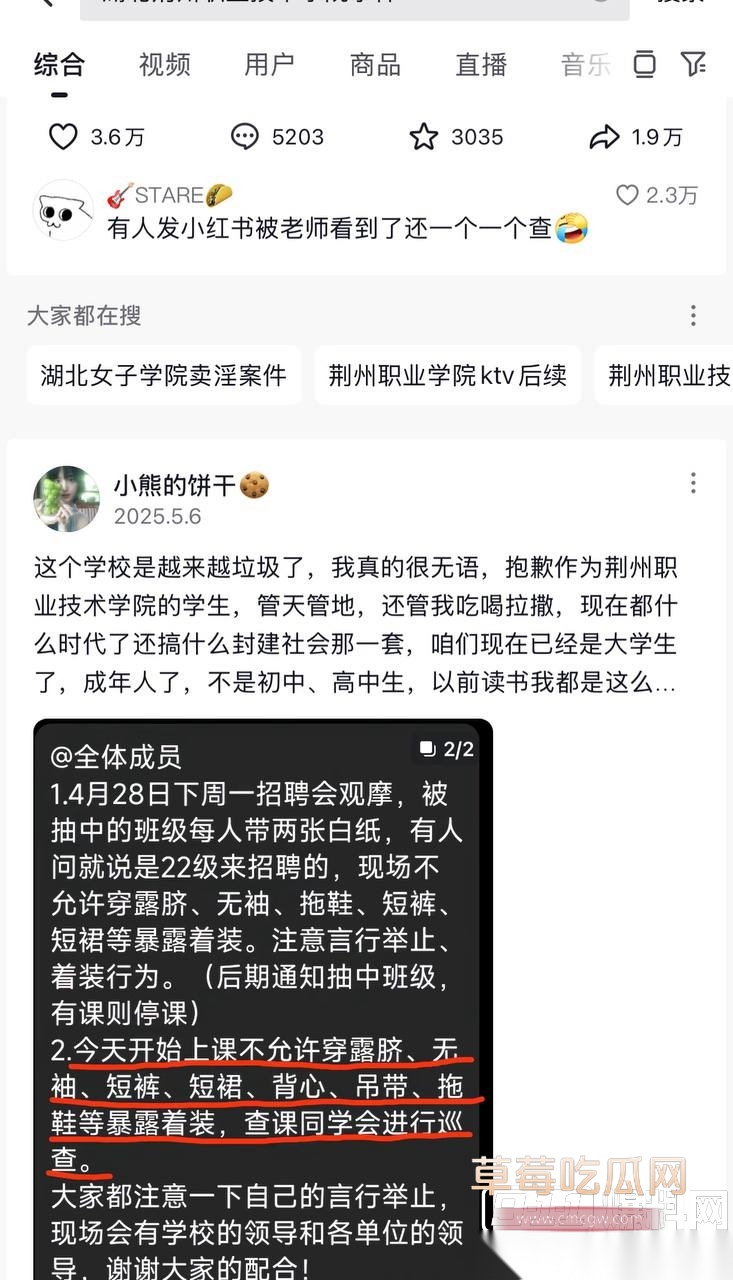Viewport: 733px width, 1280px height.
Task: Favorite the post with 3035 stars
Action: click(x=424, y=137)
